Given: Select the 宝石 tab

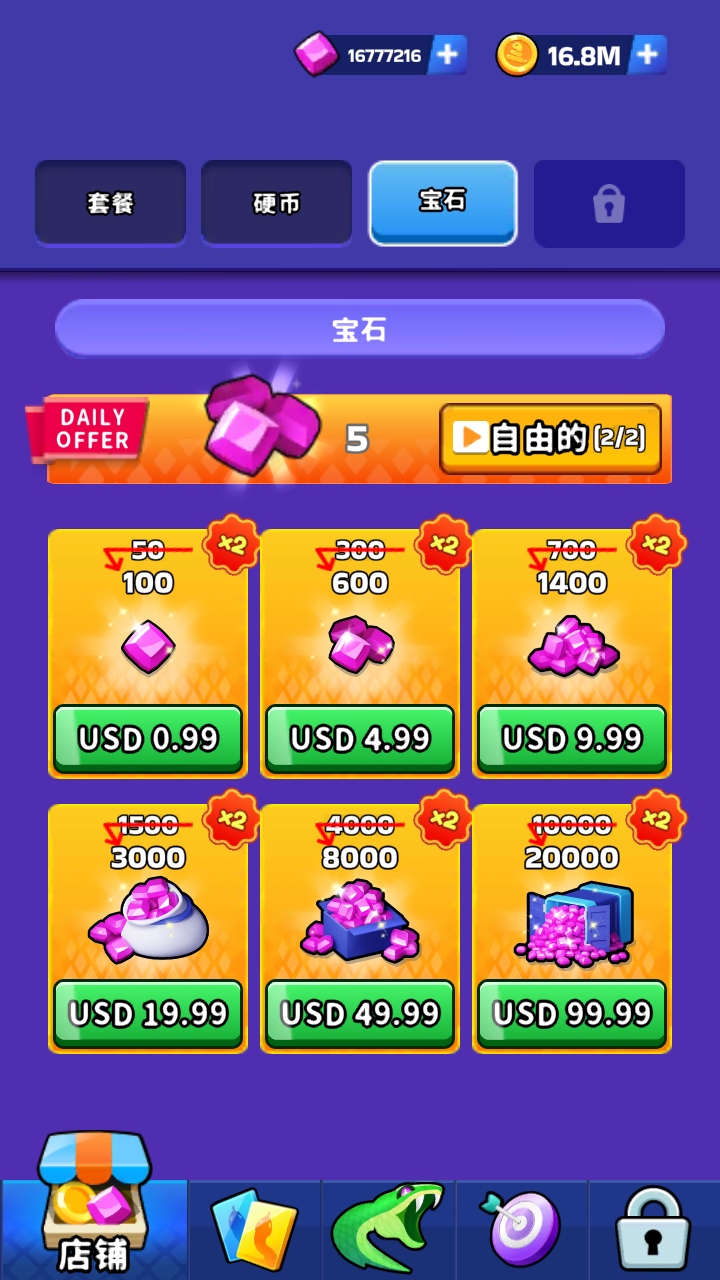Looking at the screenshot, I should point(443,201).
